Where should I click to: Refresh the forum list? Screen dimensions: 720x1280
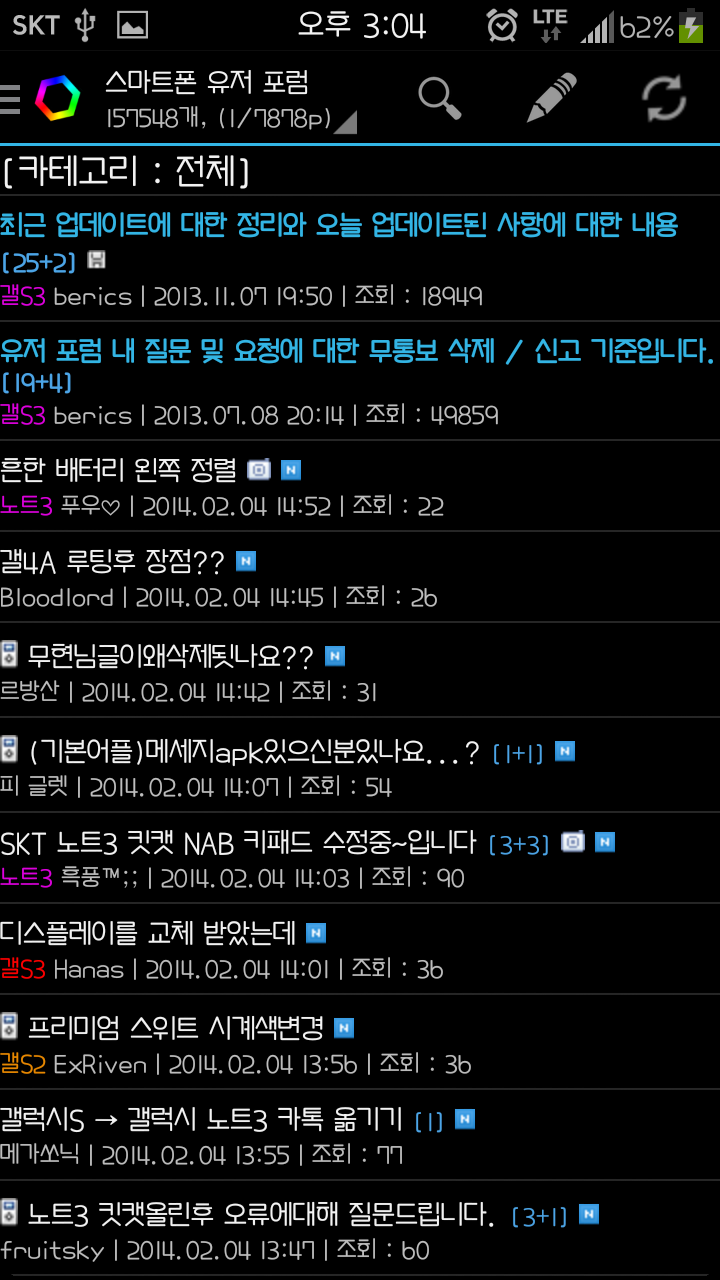tap(664, 98)
